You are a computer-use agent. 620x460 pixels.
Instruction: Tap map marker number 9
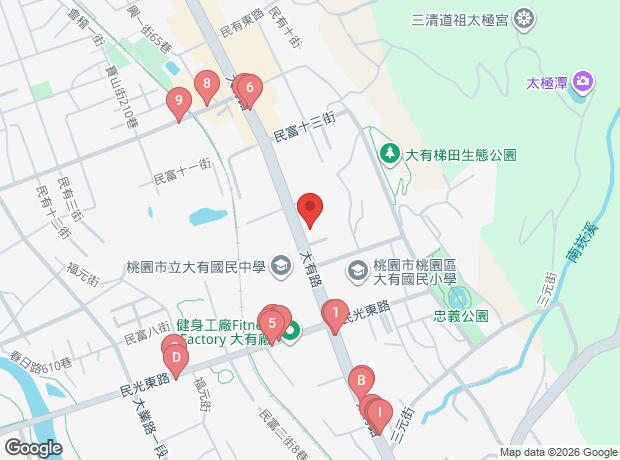(x=178, y=101)
